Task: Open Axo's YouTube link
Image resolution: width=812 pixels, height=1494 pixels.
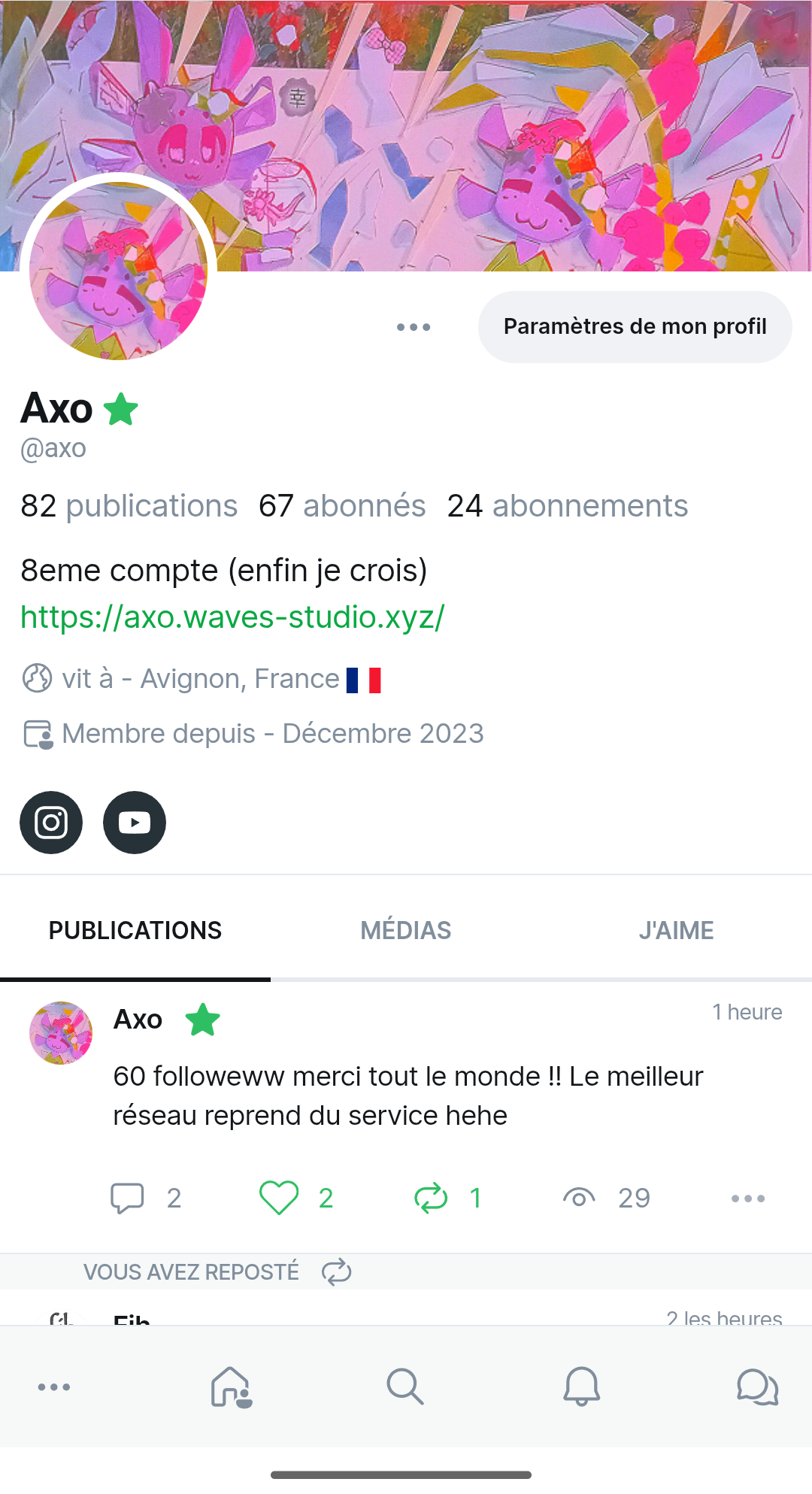Action: click(135, 823)
